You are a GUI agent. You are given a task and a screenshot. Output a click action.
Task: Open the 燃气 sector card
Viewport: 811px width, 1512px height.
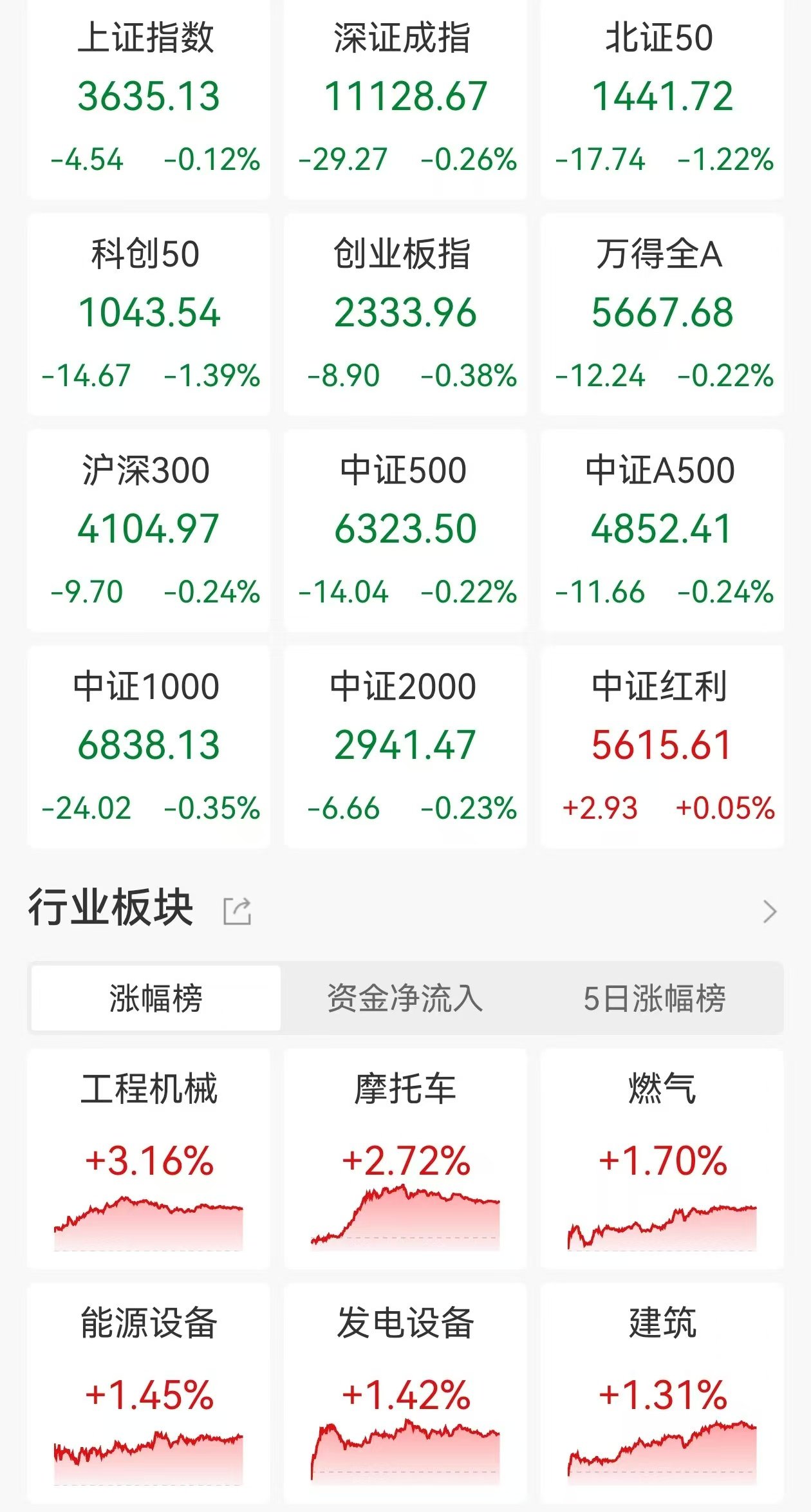pyautogui.click(x=662, y=1159)
